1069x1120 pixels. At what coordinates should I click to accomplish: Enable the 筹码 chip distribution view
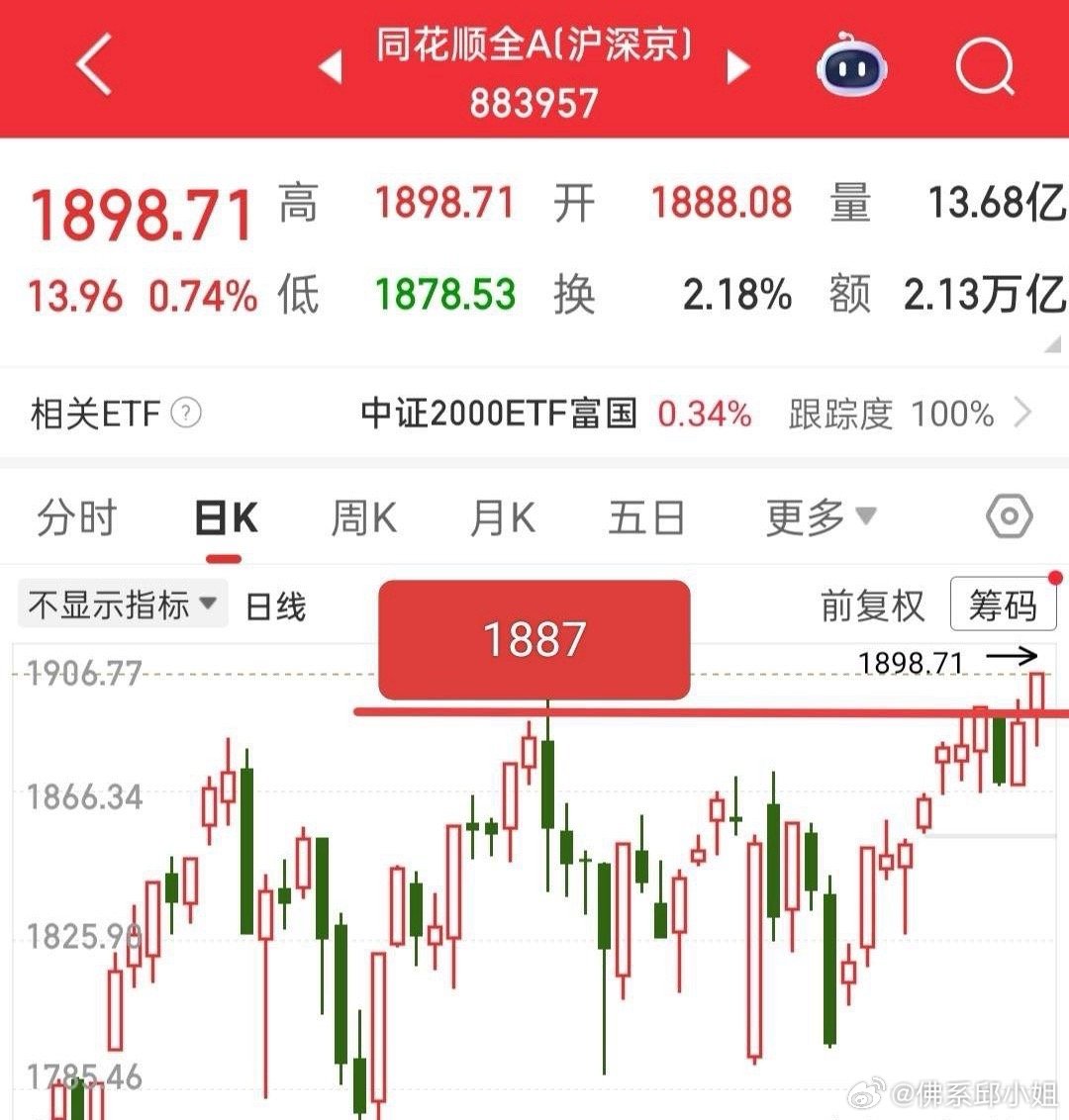click(x=1003, y=605)
